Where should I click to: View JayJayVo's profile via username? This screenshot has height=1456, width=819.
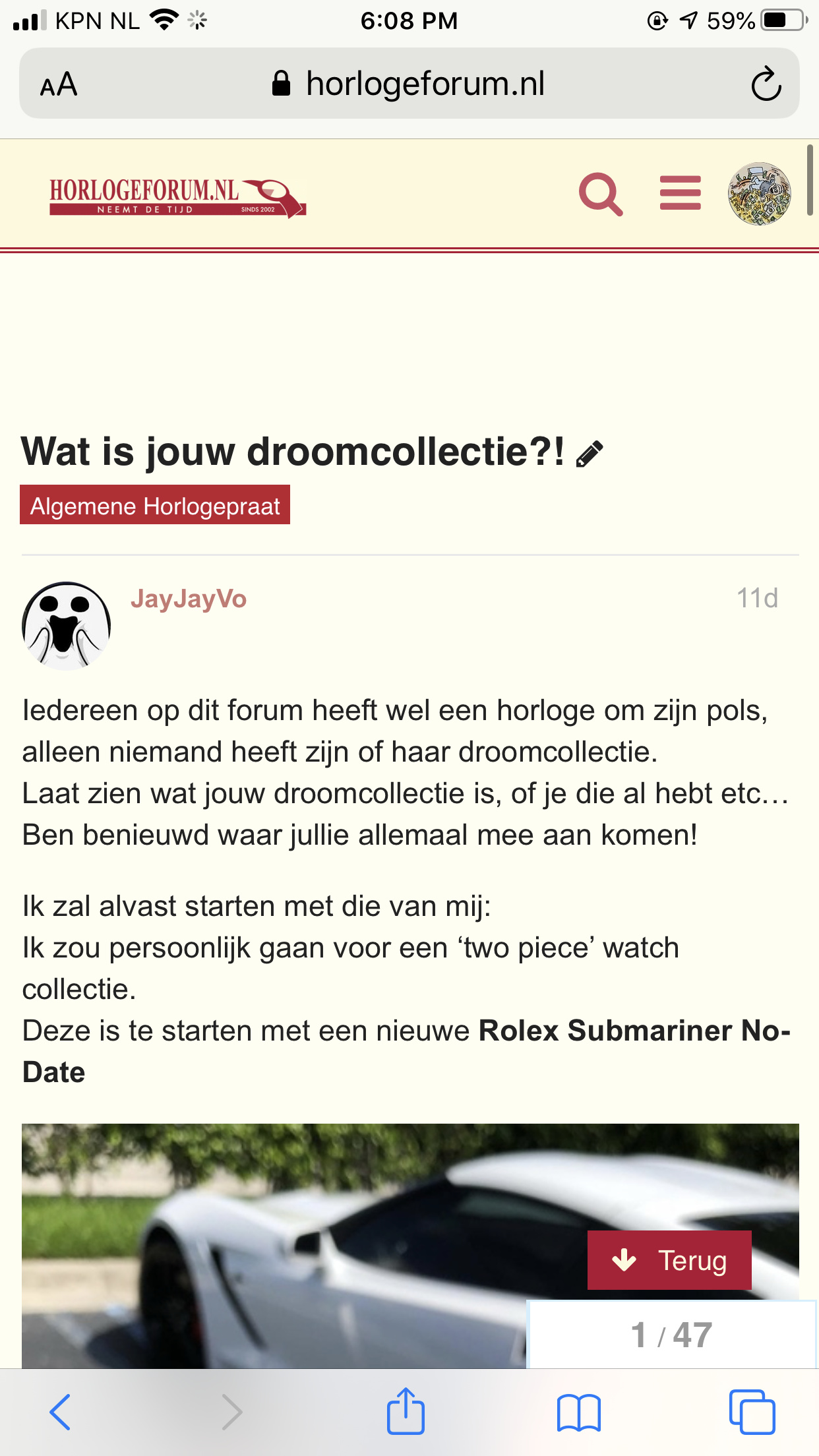189,599
